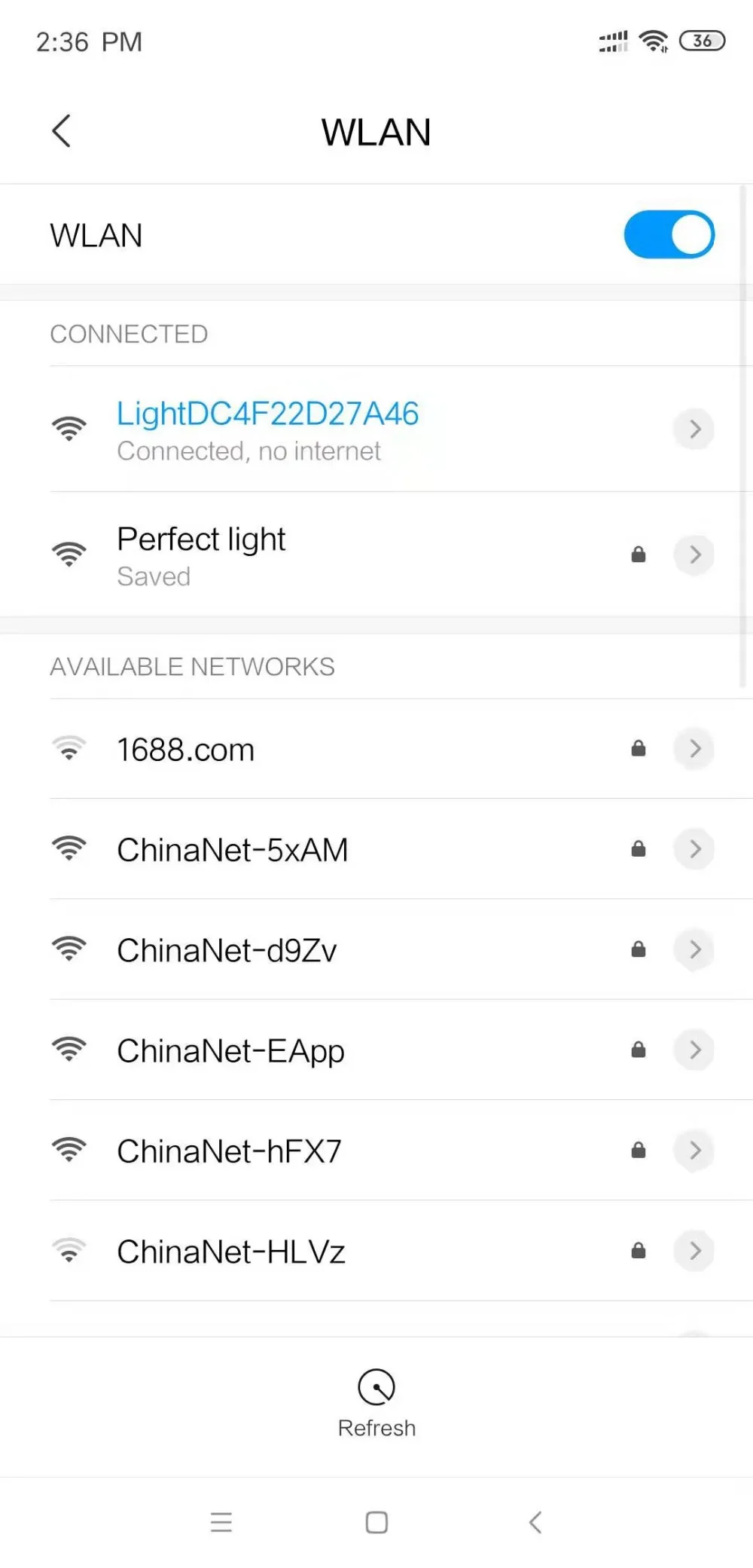Open recent apps from the navigation bar
The width and height of the screenshot is (753, 1568).
(221, 1522)
